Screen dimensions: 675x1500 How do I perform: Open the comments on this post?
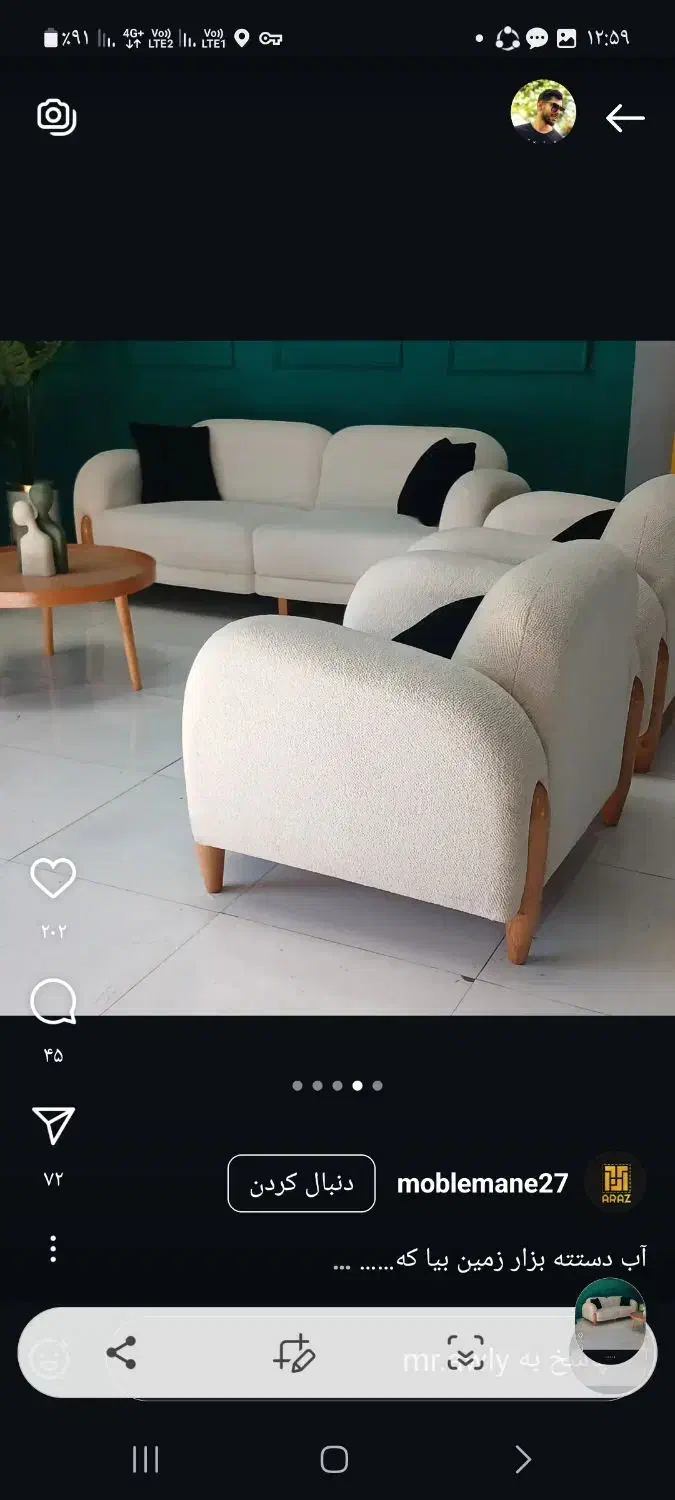53,1002
